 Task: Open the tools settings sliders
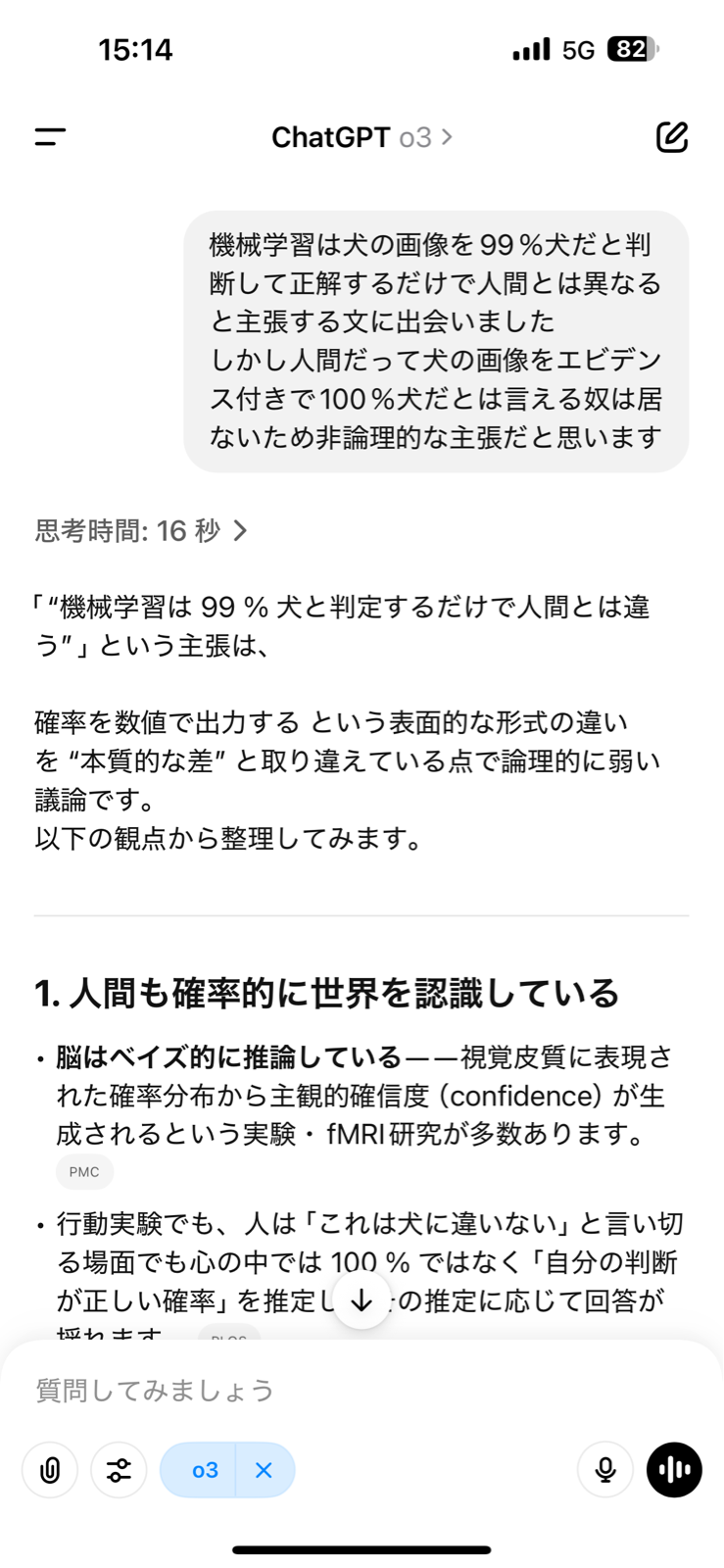pos(119,1470)
